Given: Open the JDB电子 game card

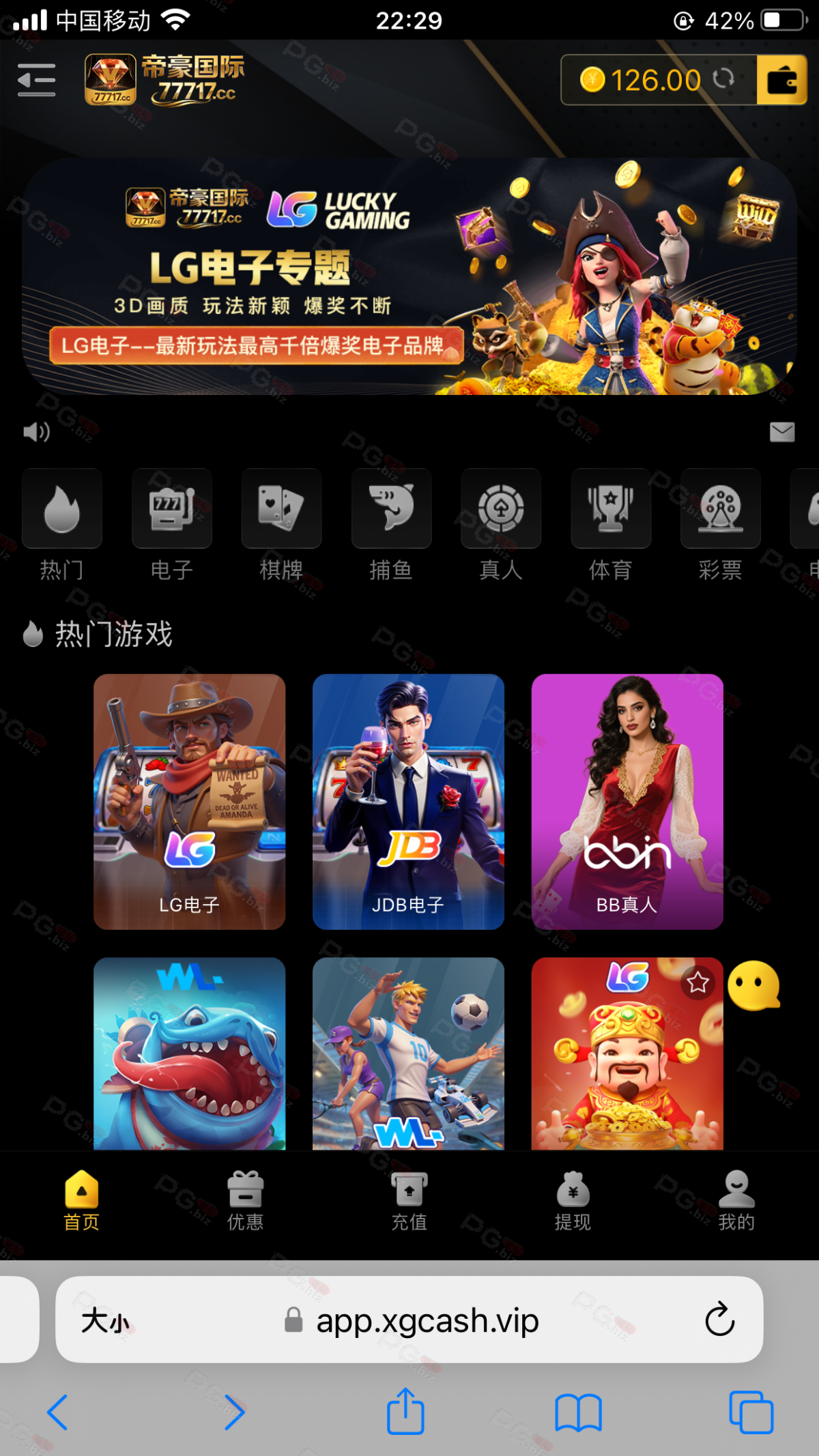Looking at the screenshot, I should [x=408, y=802].
